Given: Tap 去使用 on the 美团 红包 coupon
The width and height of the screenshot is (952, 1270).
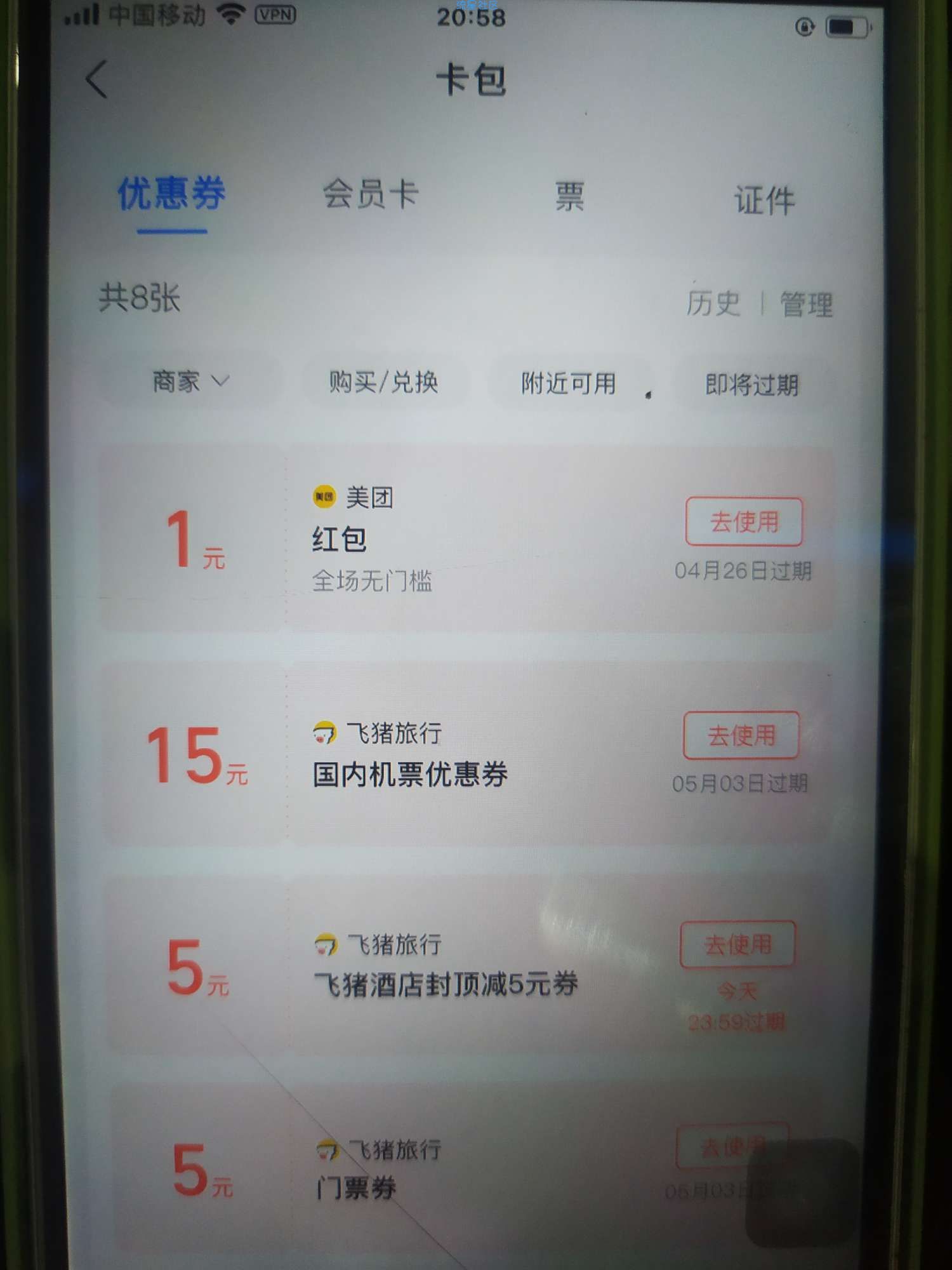Looking at the screenshot, I should (743, 522).
